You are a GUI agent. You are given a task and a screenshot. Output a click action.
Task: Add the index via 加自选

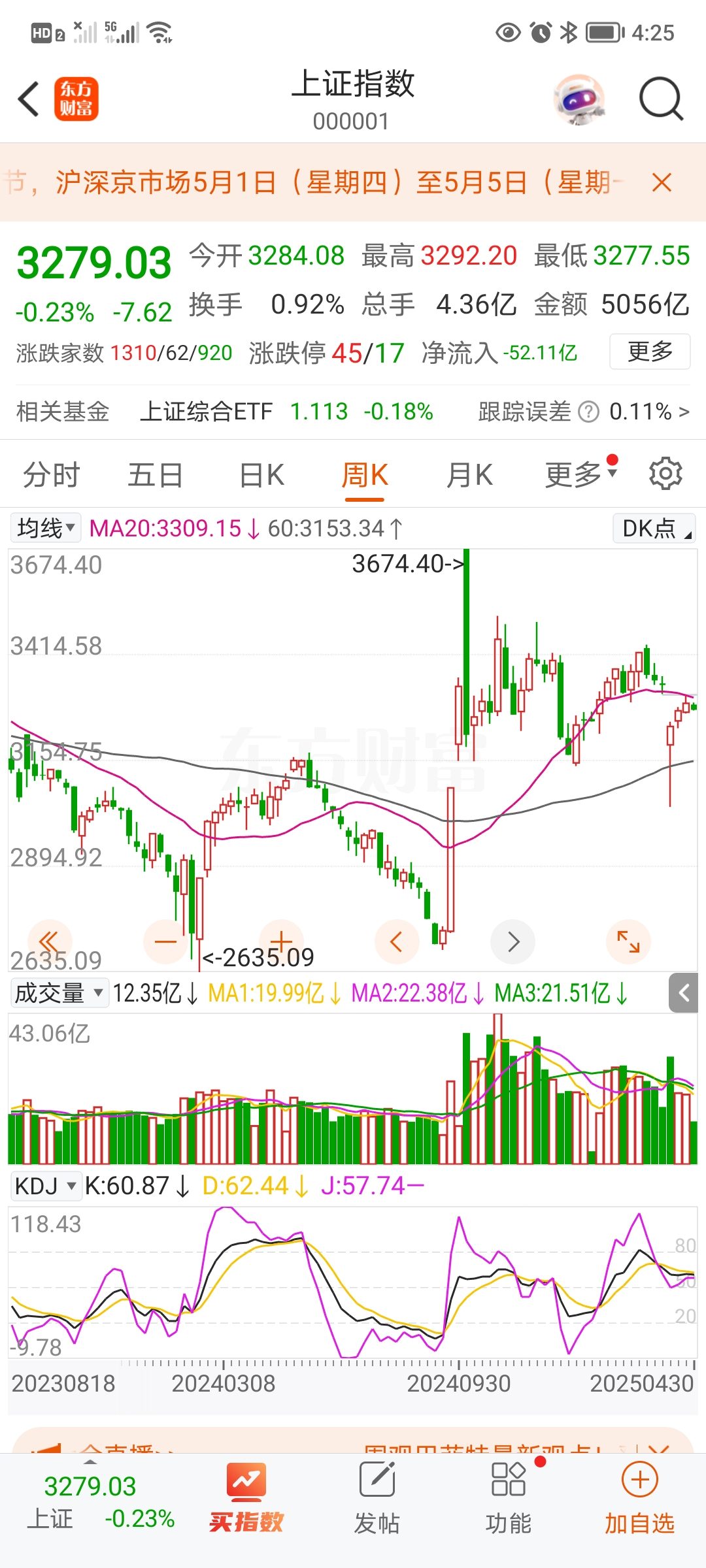pyautogui.click(x=639, y=1499)
